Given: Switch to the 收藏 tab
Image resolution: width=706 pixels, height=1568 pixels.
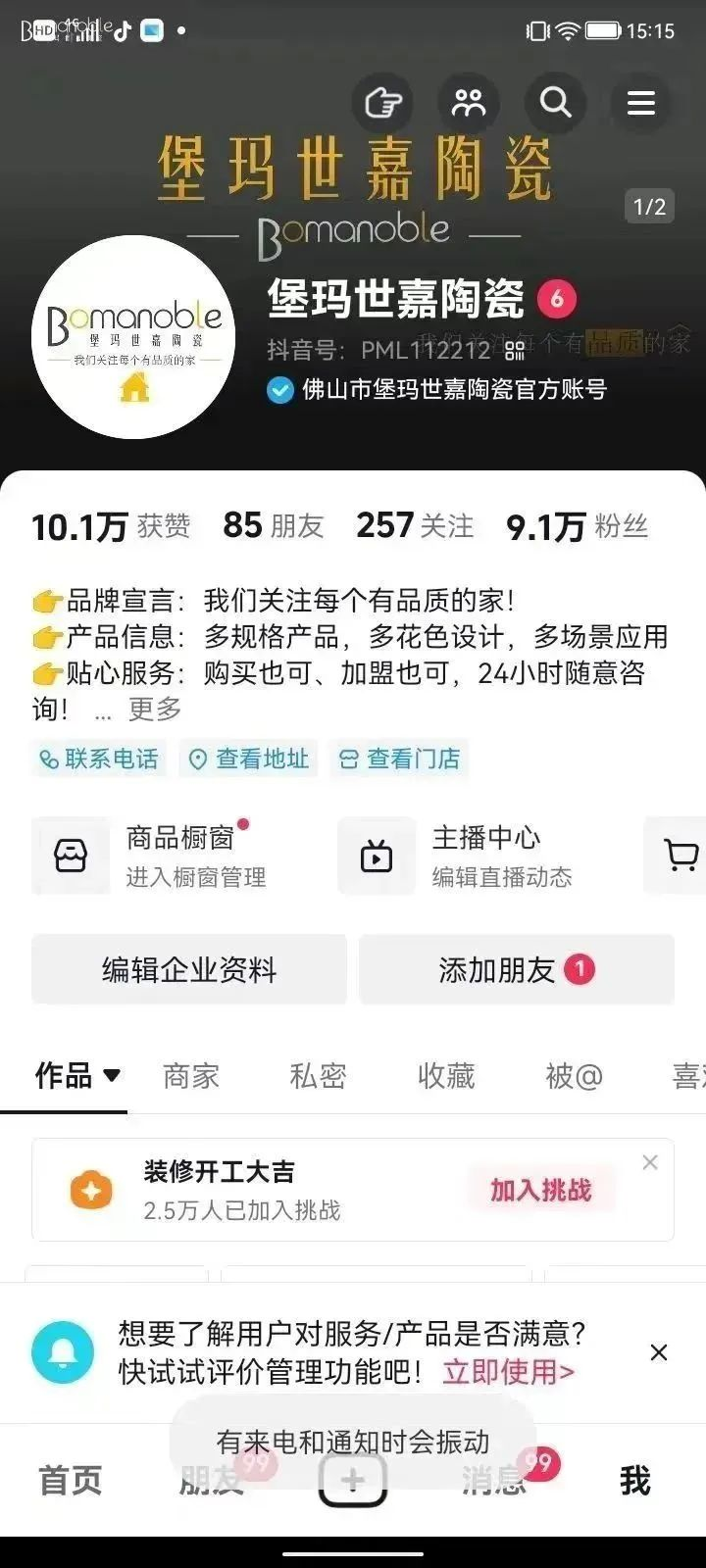Looking at the screenshot, I should pos(445,1076).
